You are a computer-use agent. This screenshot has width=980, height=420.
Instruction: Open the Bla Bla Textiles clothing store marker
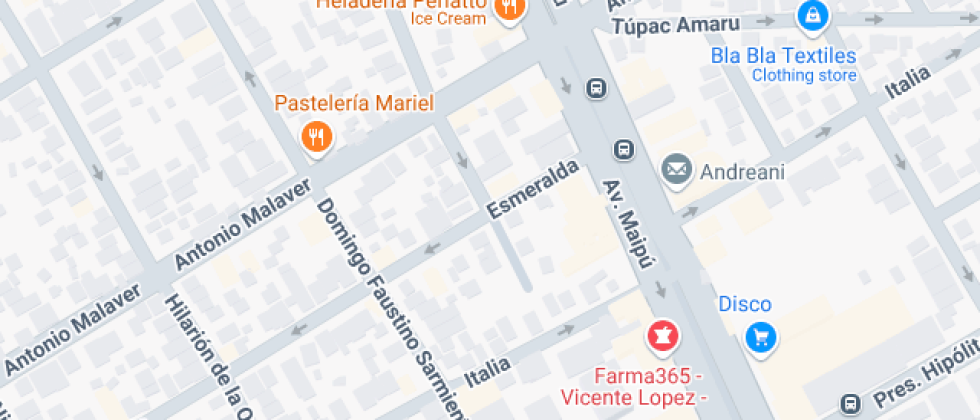(x=813, y=16)
